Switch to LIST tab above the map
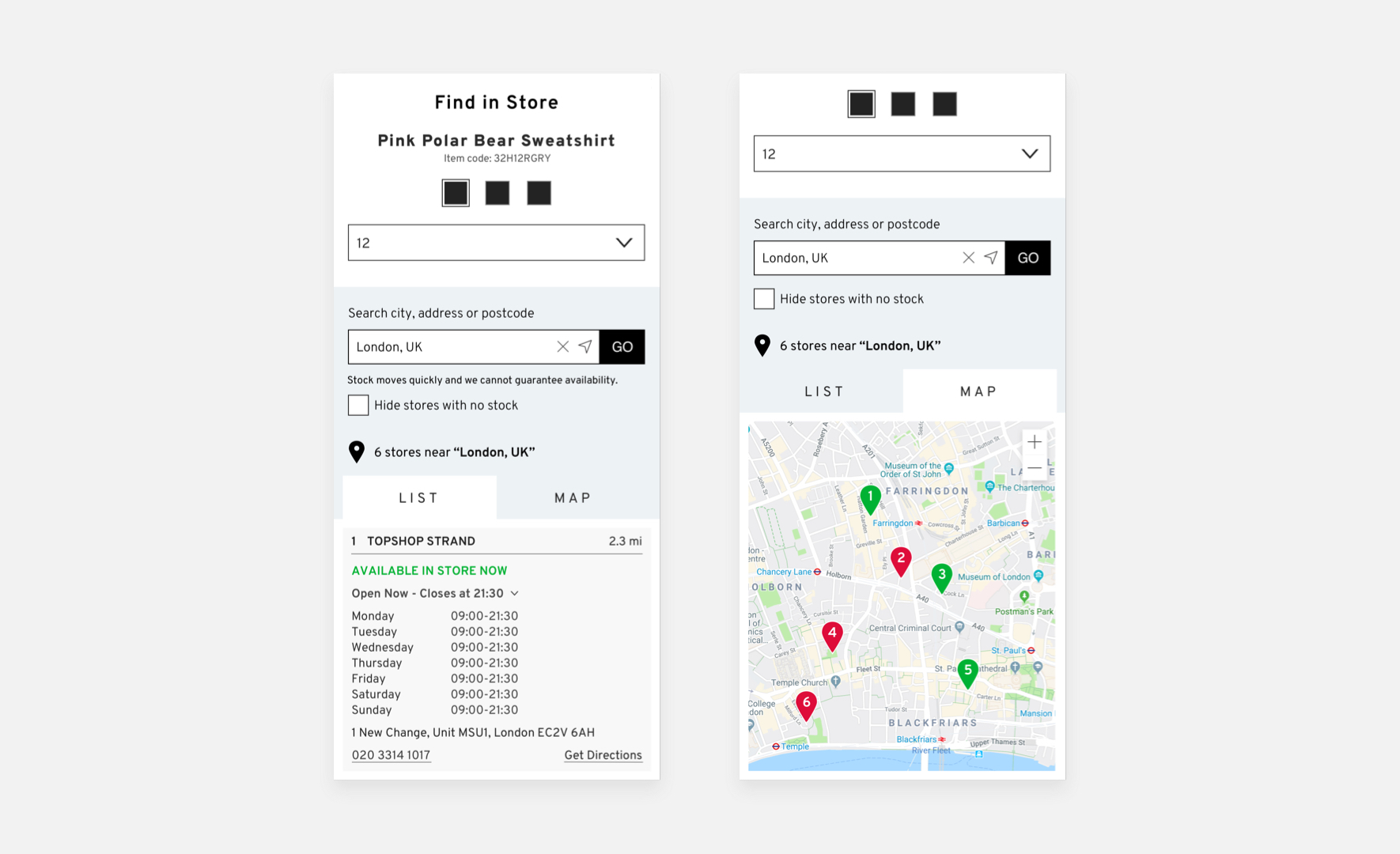1400x854 pixels. coord(824,391)
